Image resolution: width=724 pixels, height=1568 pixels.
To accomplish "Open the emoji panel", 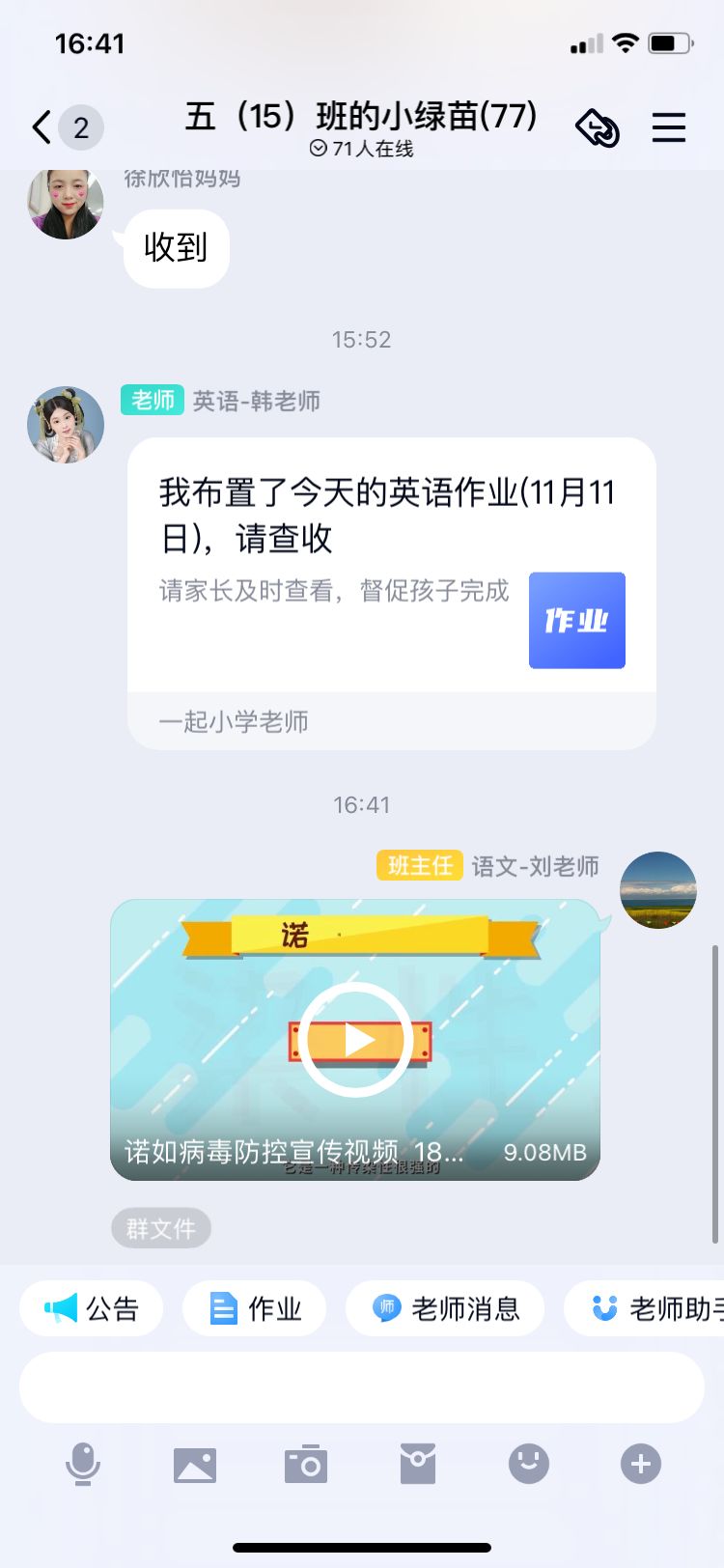I will [x=529, y=1464].
